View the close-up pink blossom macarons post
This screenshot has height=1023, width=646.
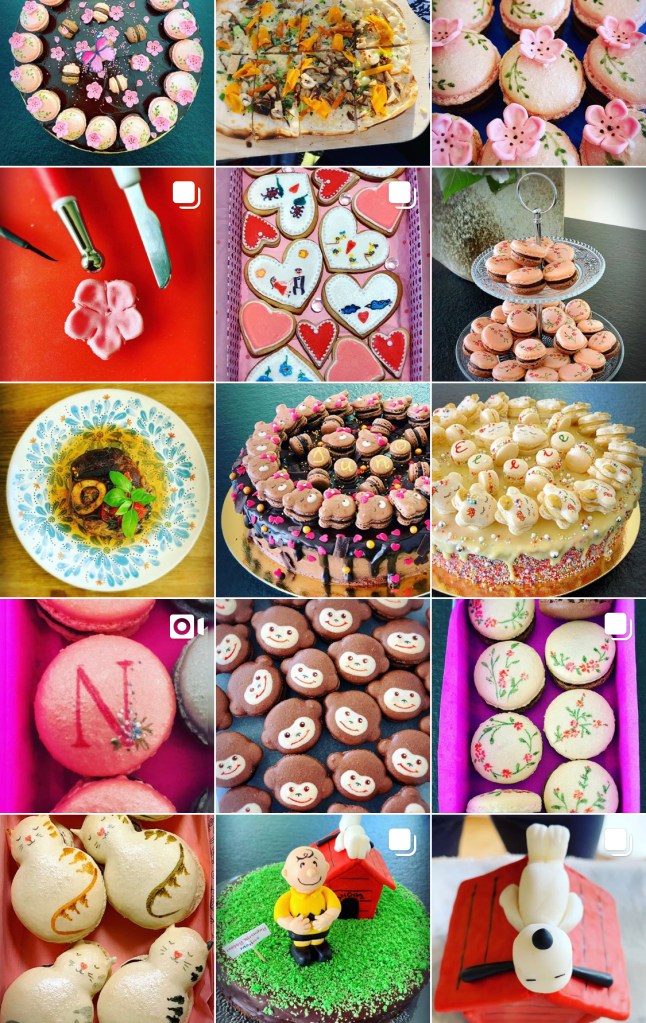pos(538,82)
